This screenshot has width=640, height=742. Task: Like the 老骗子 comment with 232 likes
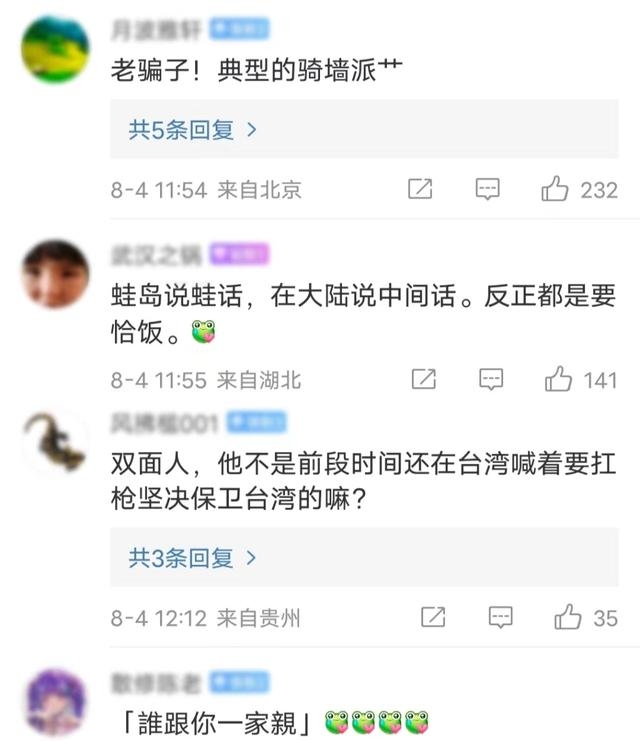tap(555, 189)
